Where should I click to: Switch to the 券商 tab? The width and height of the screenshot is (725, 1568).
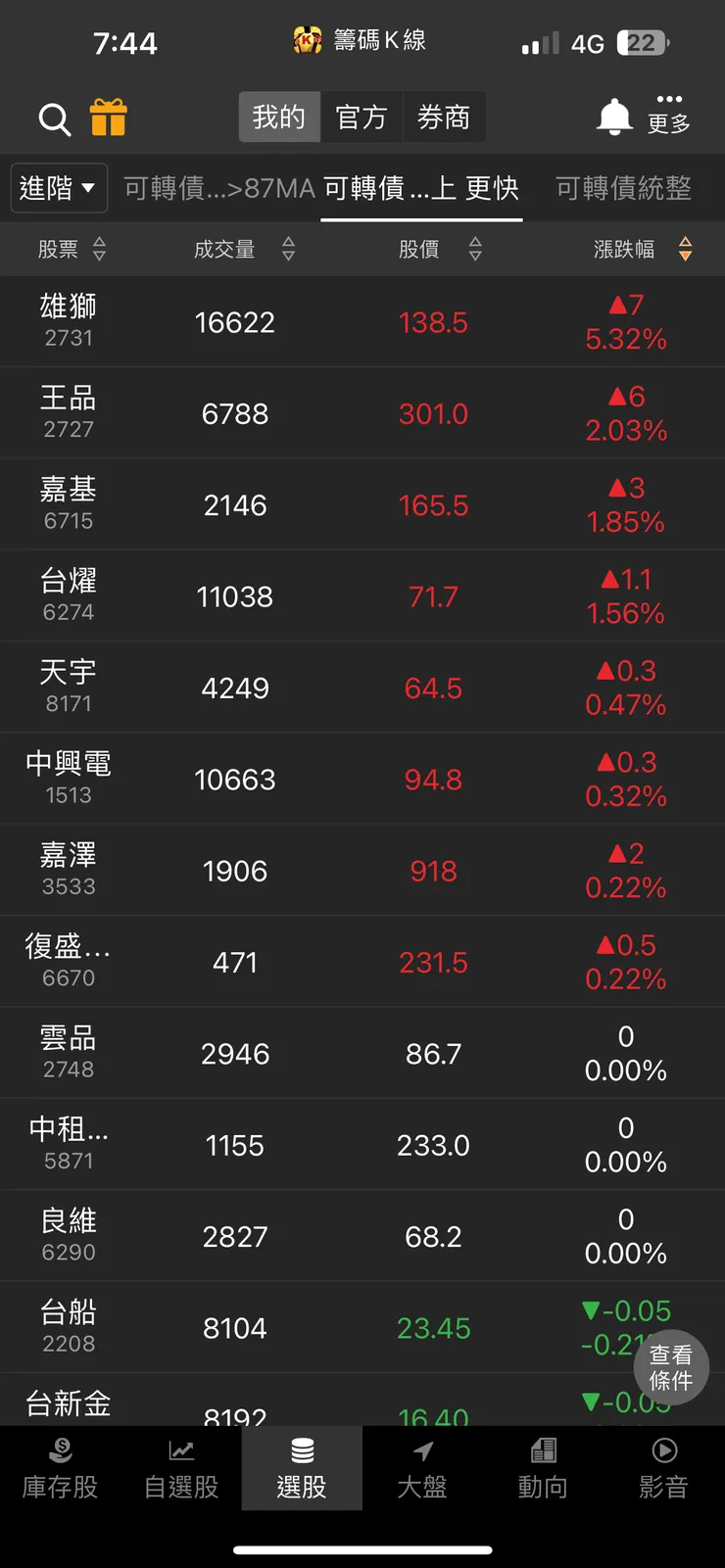(444, 117)
